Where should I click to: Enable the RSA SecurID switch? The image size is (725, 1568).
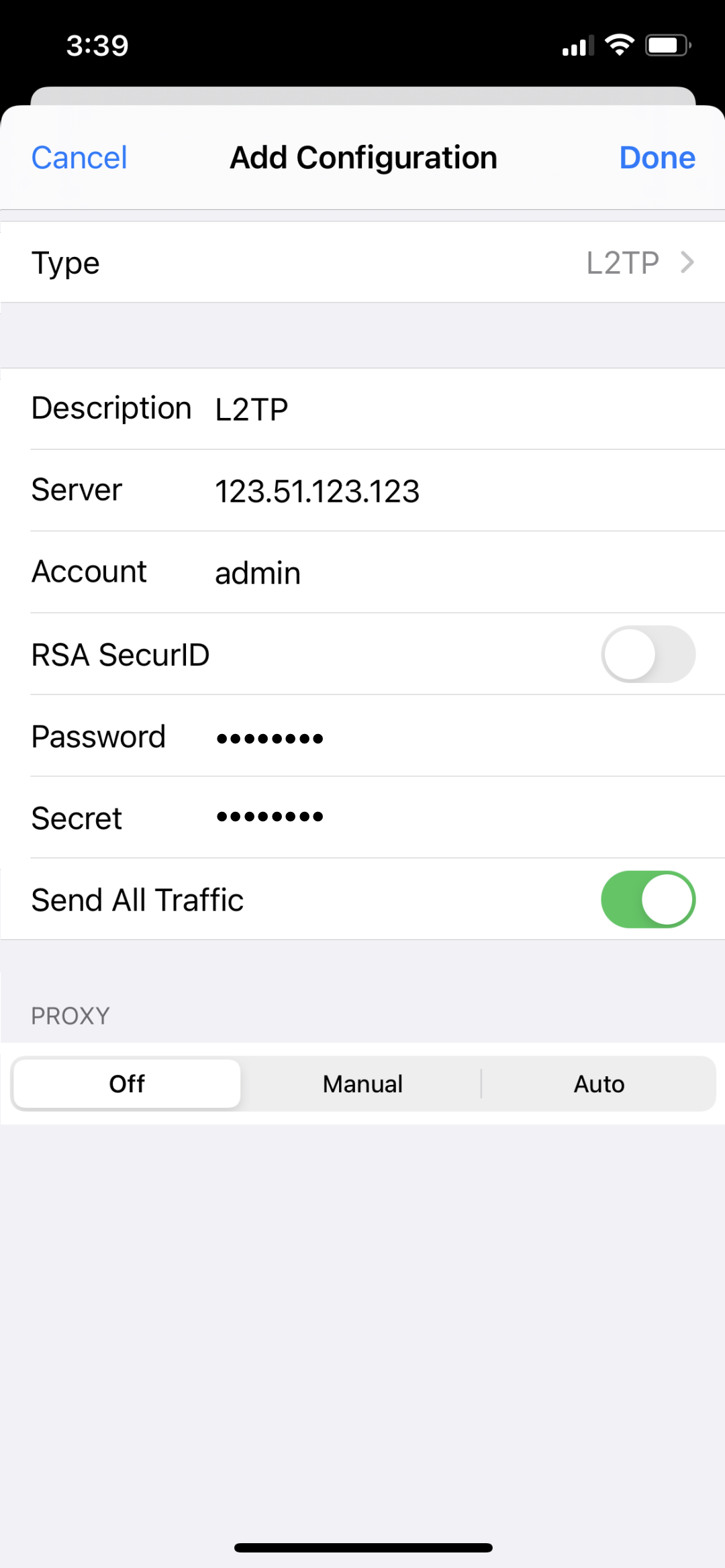click(x=648, y=654)
